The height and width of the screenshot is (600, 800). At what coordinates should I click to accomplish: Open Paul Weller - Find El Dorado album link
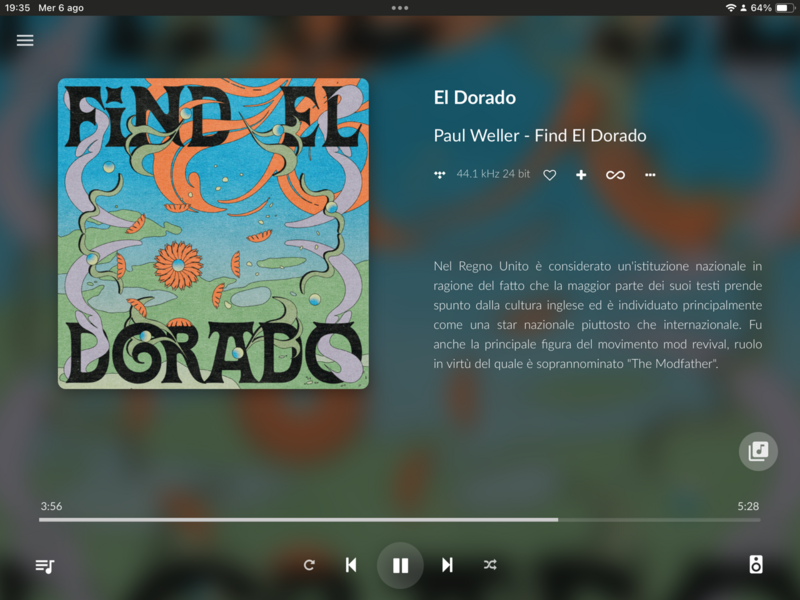(x=540, y=135)
